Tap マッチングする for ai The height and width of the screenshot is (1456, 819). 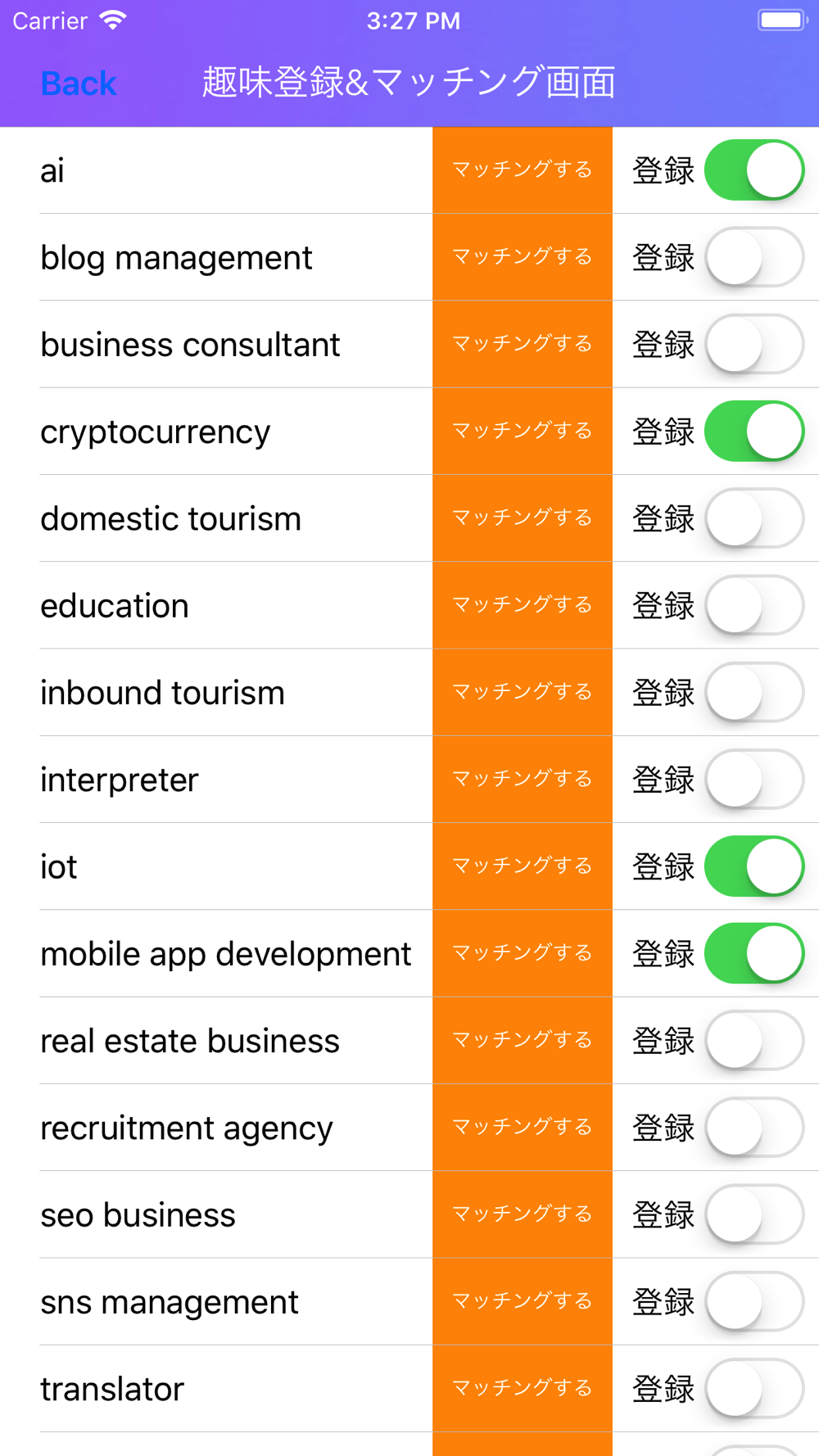[x=522, y=170]
